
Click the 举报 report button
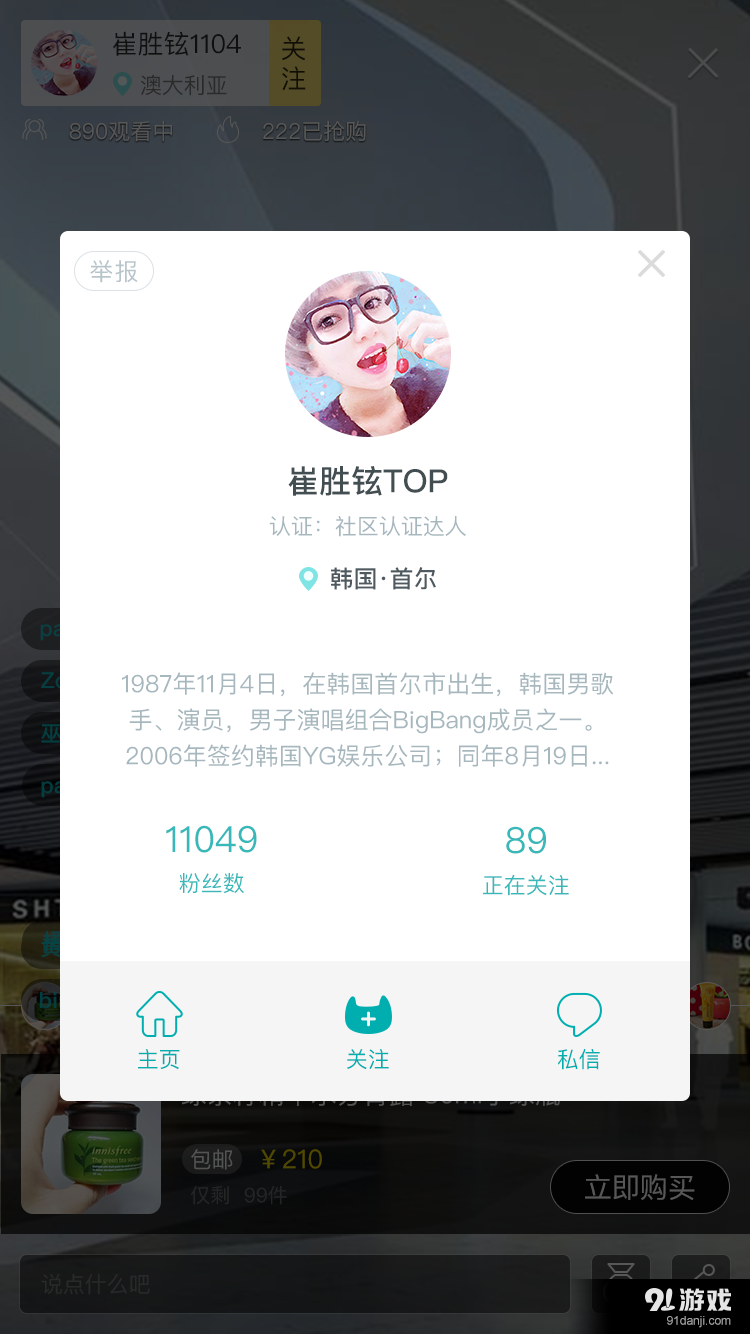(x=113, y=271)
